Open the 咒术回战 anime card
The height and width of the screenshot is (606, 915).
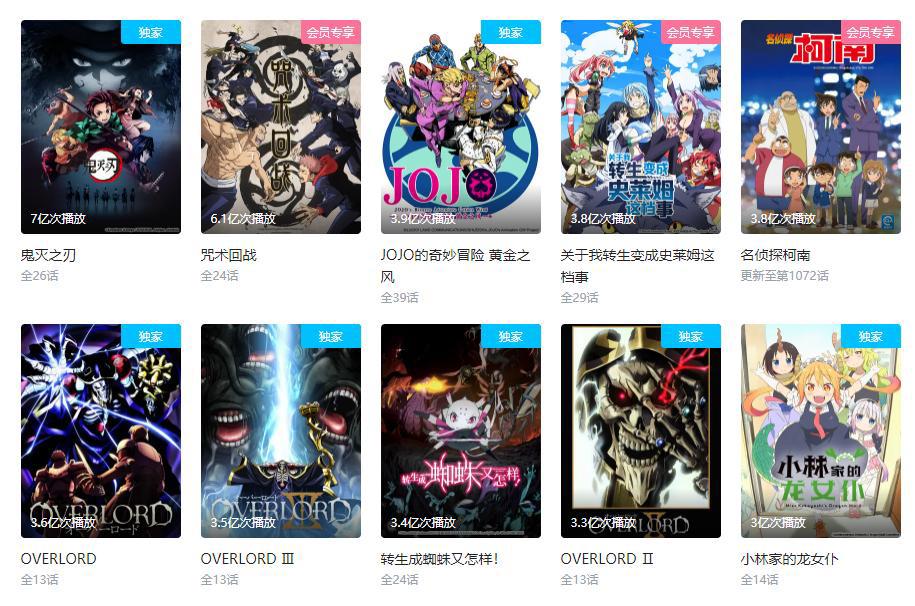[x=280, y=127]
